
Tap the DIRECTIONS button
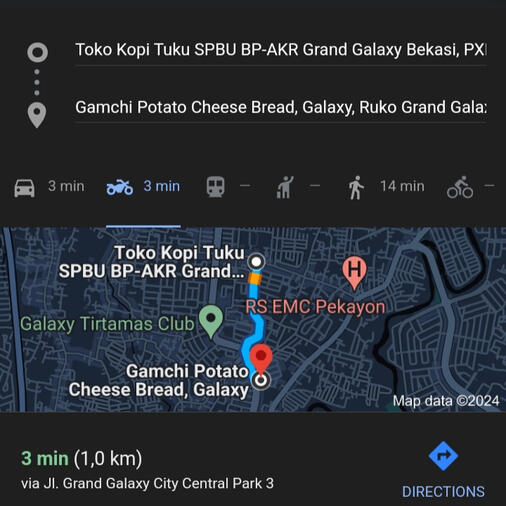pos(443,471)
